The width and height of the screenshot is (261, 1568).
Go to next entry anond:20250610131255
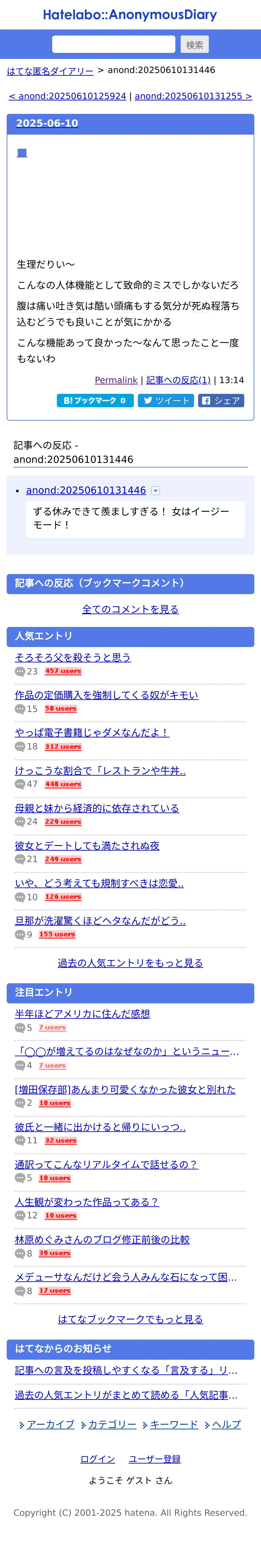193,96
